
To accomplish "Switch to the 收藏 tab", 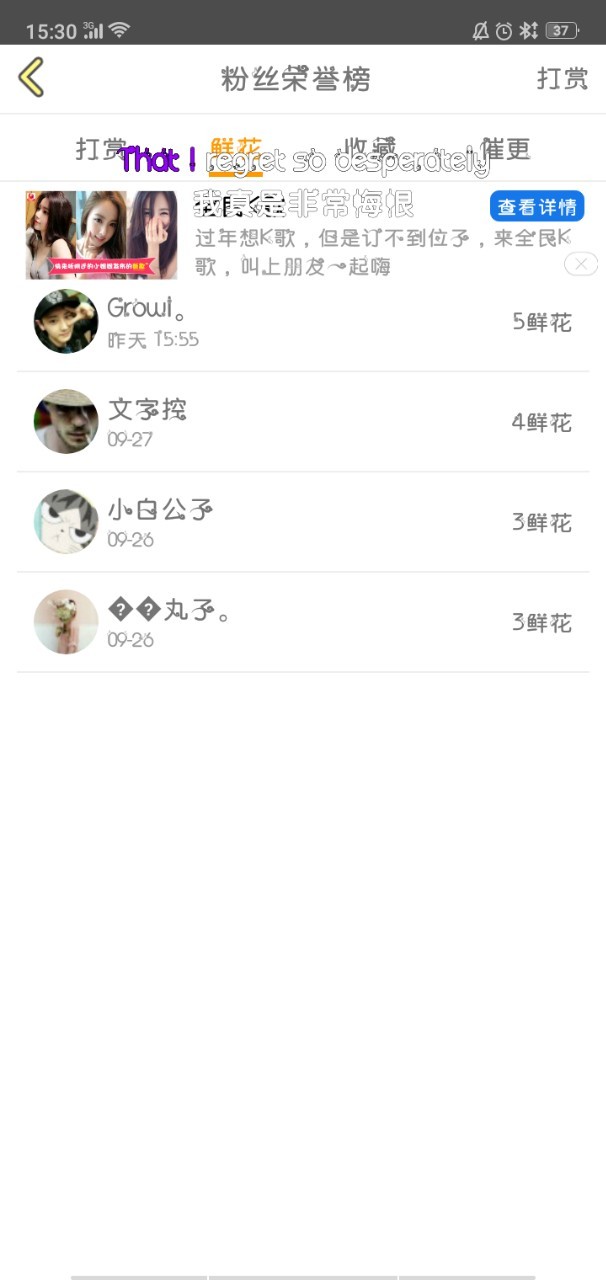I will pyautogui.click(x=370, y=149).
